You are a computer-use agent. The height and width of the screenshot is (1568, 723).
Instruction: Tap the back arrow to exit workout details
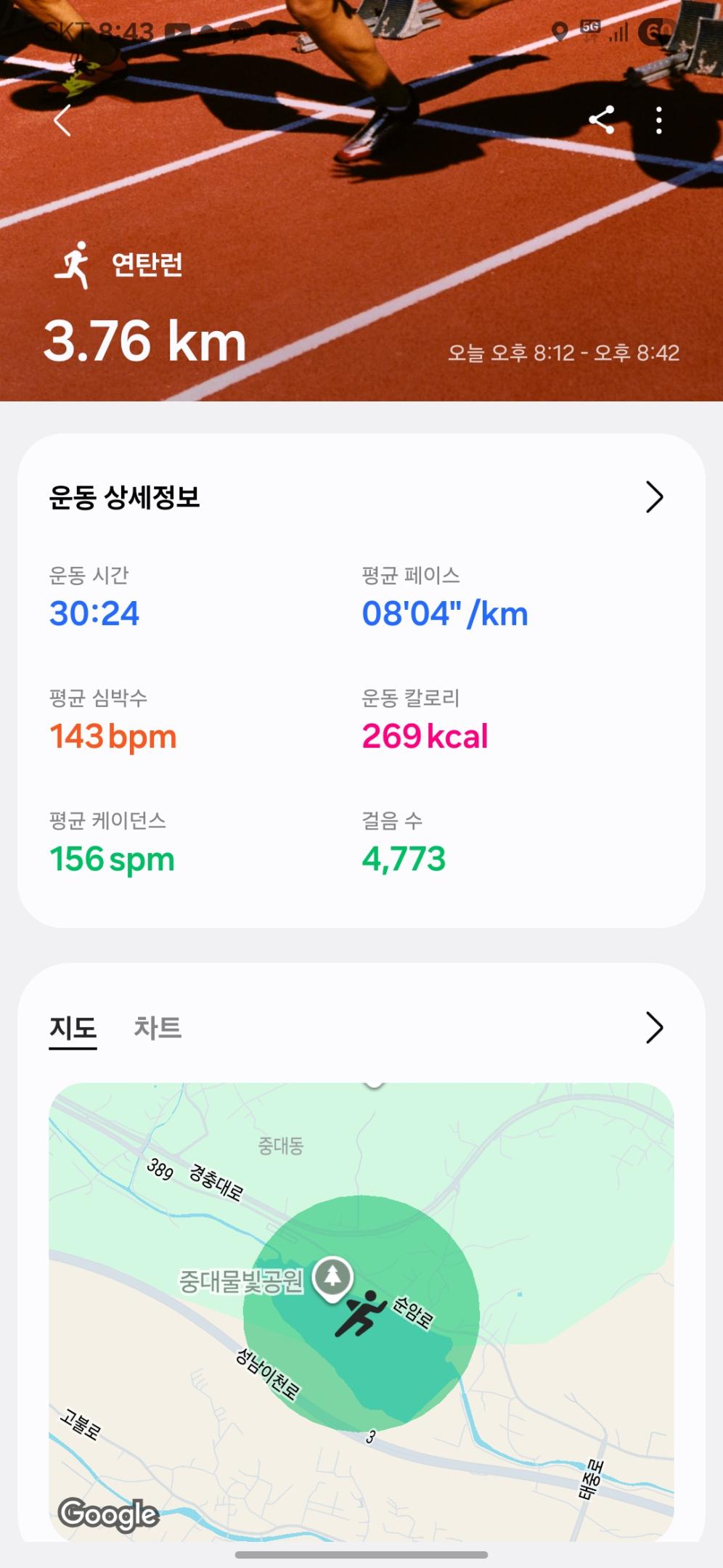[64, 121]
